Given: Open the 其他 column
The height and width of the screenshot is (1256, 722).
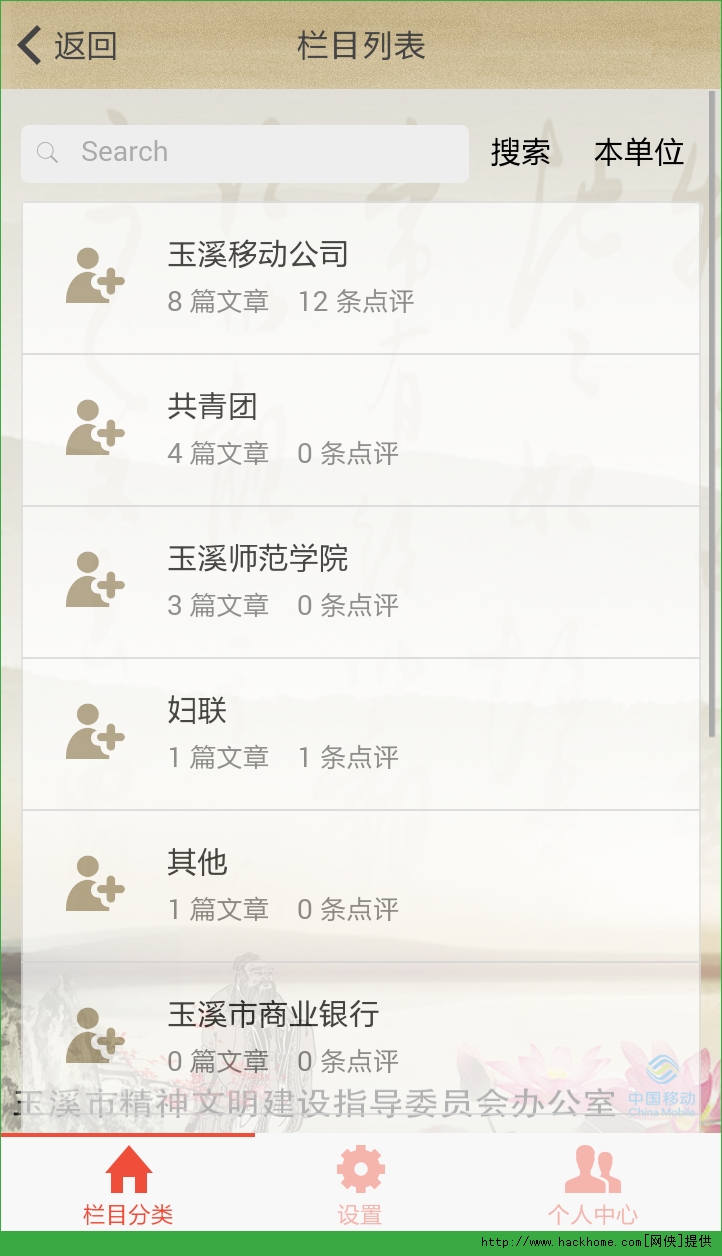Looking at the screenshot, I should (360, 886).
